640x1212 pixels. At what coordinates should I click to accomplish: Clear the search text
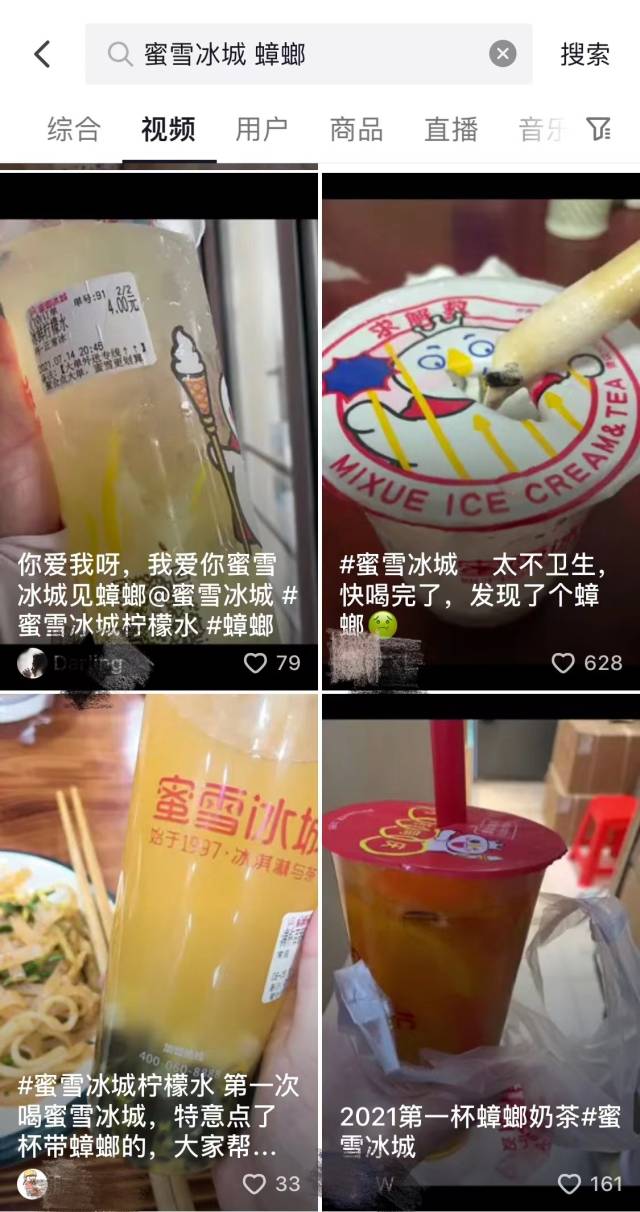(502, 54)
